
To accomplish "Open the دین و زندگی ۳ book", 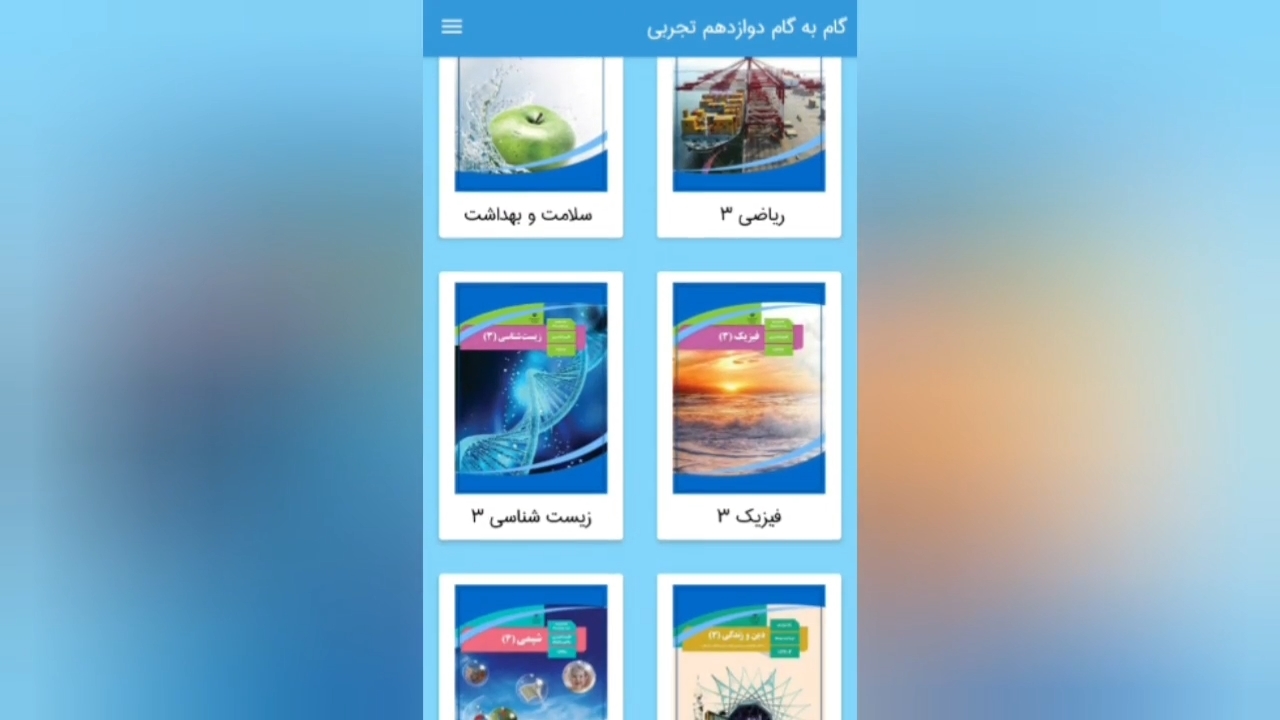I will click(x=749, y=650).
